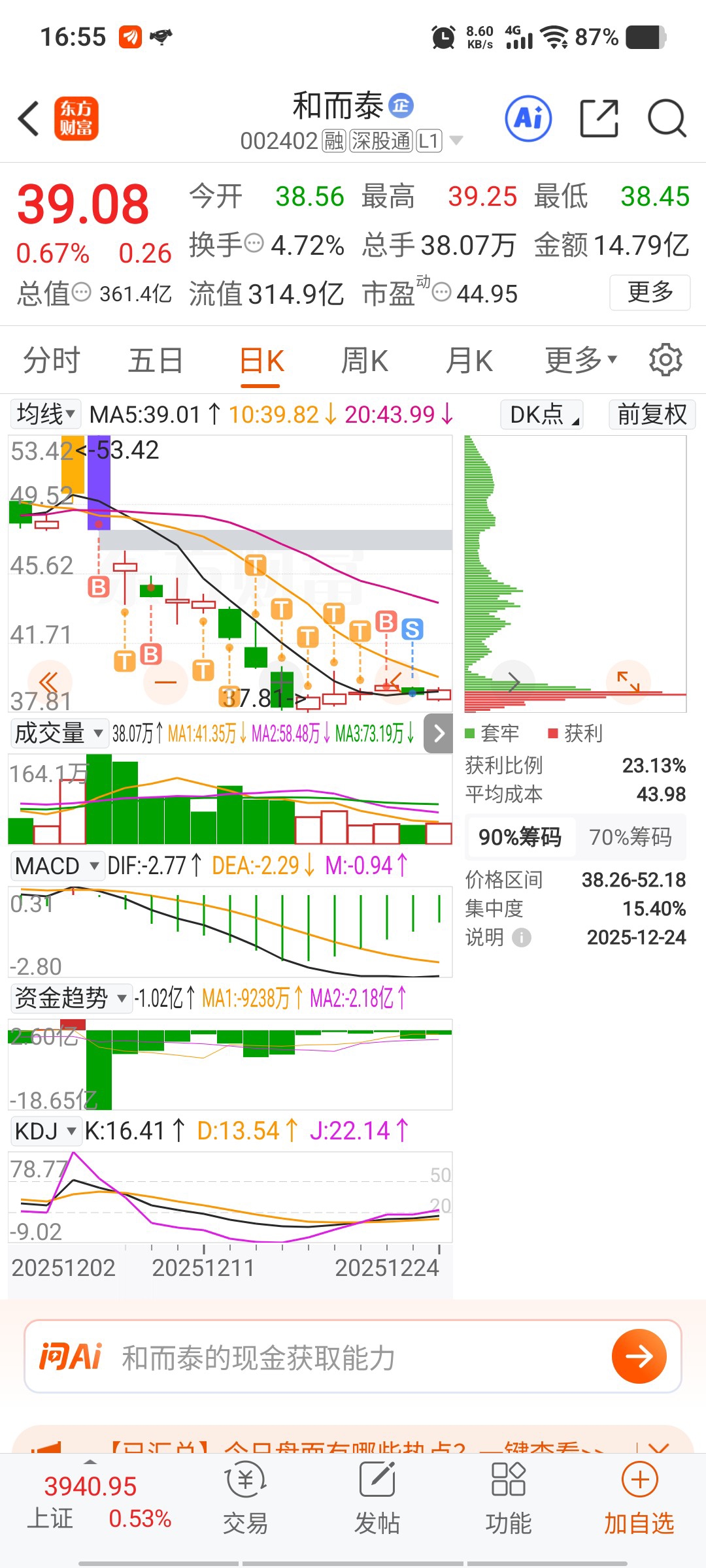This screenshot has height=1568, width=706.
Task: Open the stock search magnifier
Action: pos(666,119)
